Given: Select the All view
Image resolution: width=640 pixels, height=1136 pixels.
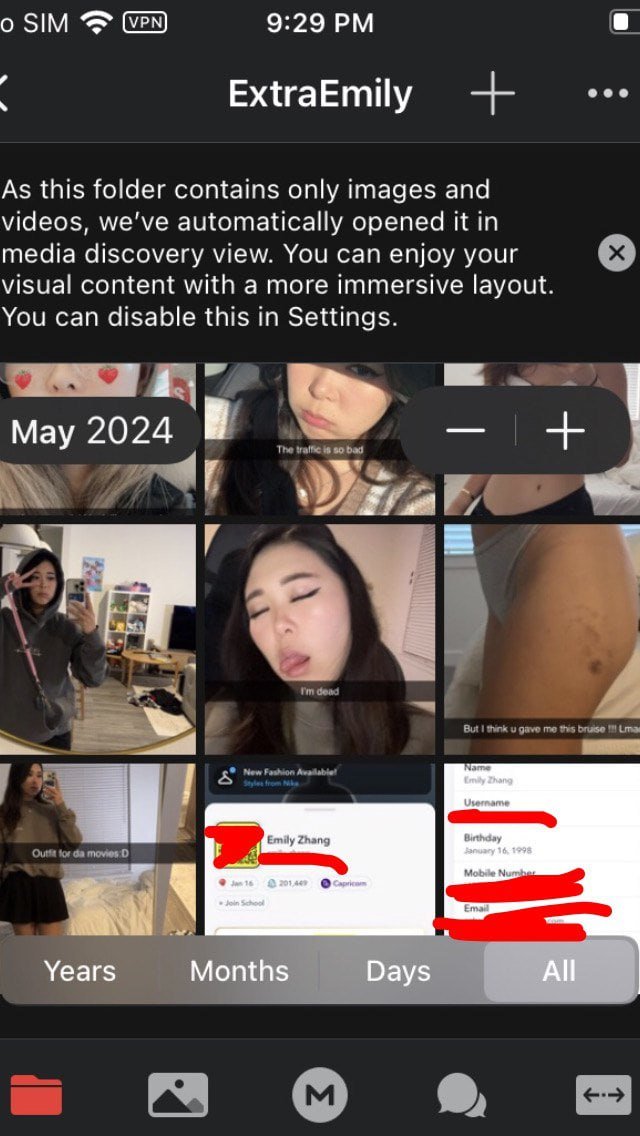Looking at the screenshot, I should pyautogui.click(x=558, y=971).
